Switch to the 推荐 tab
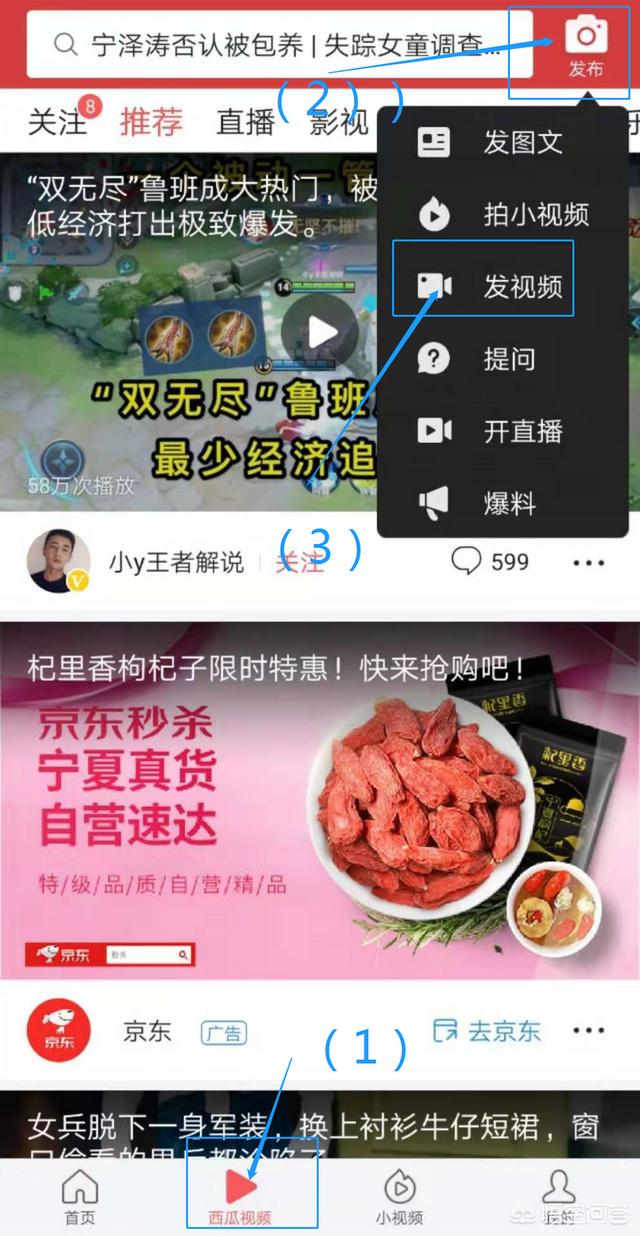Screen dimensions: 640x1236 point(152,123)
